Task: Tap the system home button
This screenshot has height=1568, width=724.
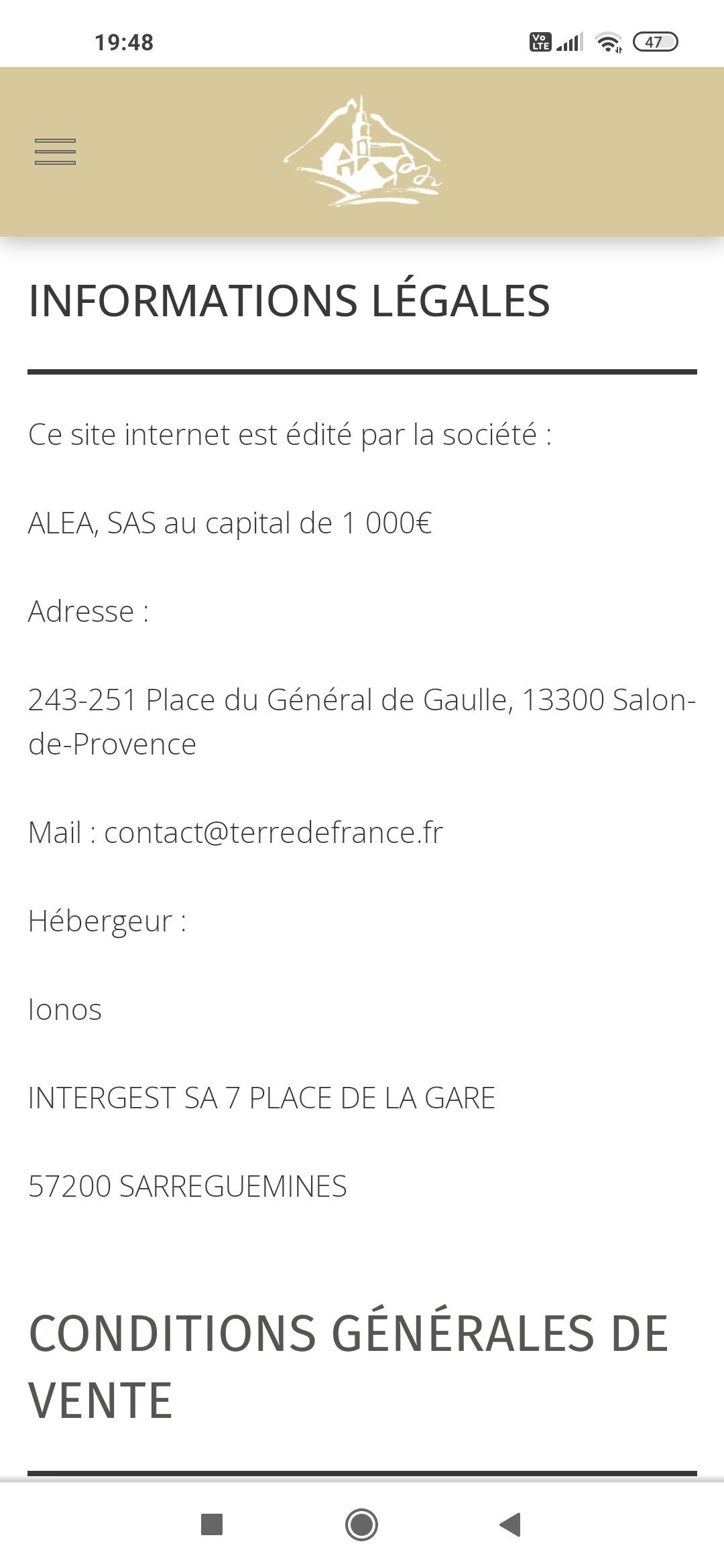Action: point(361,1524)
